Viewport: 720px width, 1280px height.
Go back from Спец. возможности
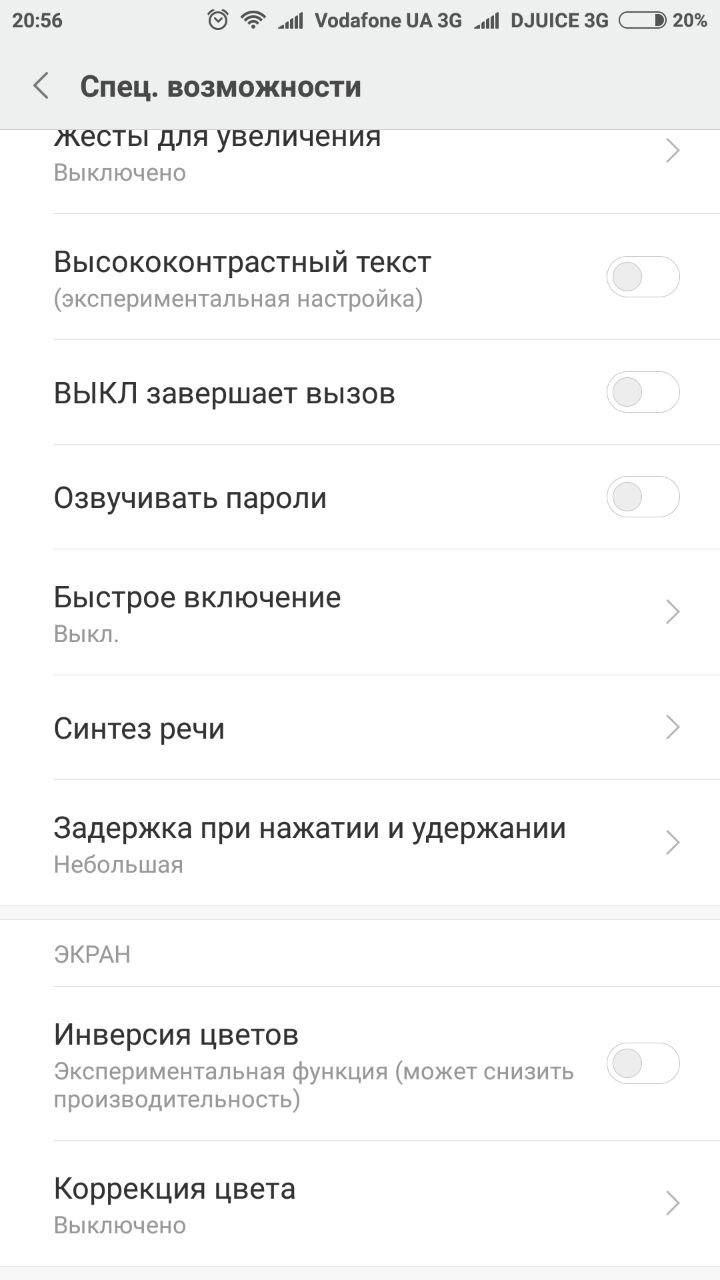pyautogui.click(x=41, y=86)
